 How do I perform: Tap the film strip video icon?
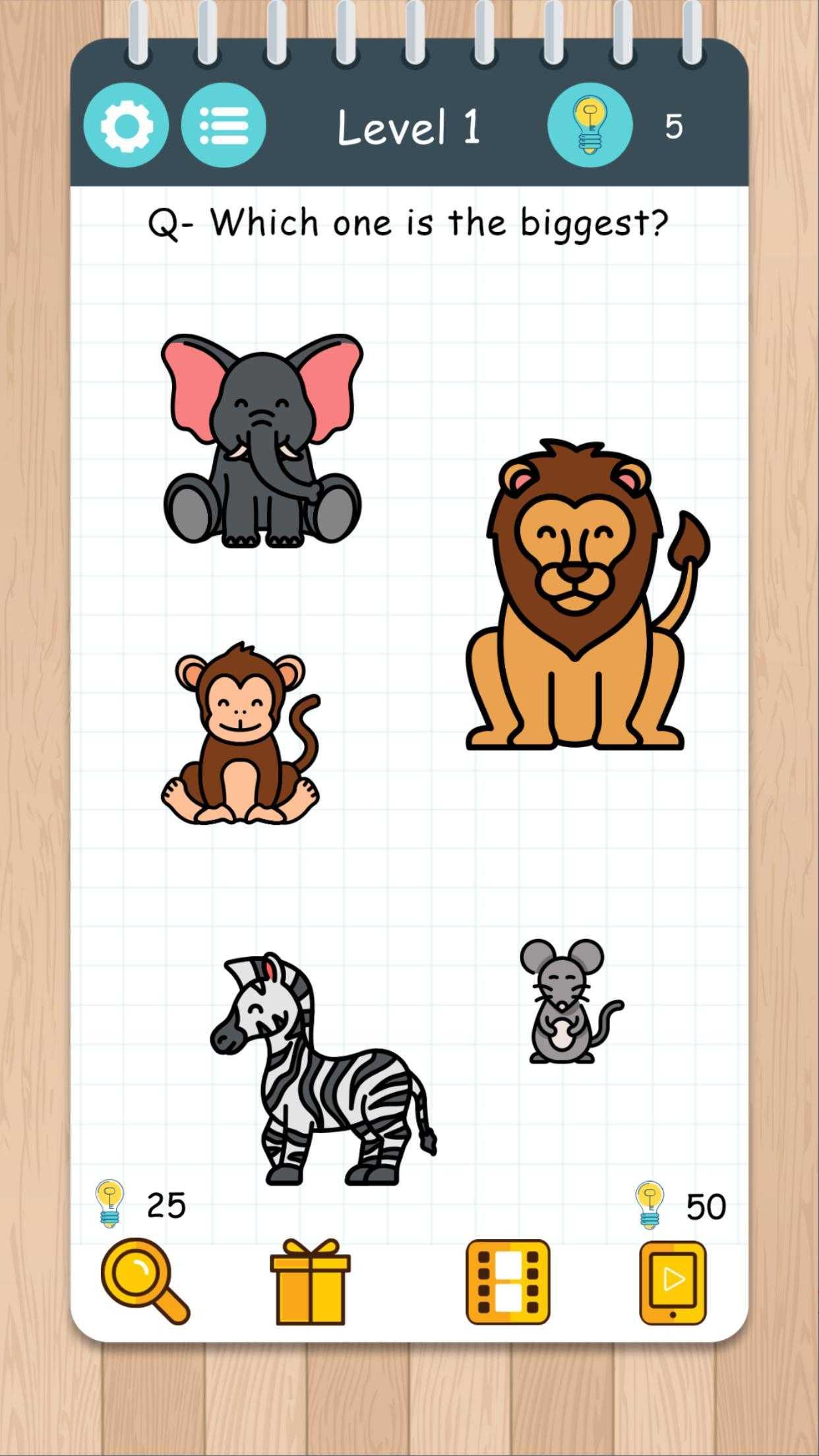[508, 1282]
